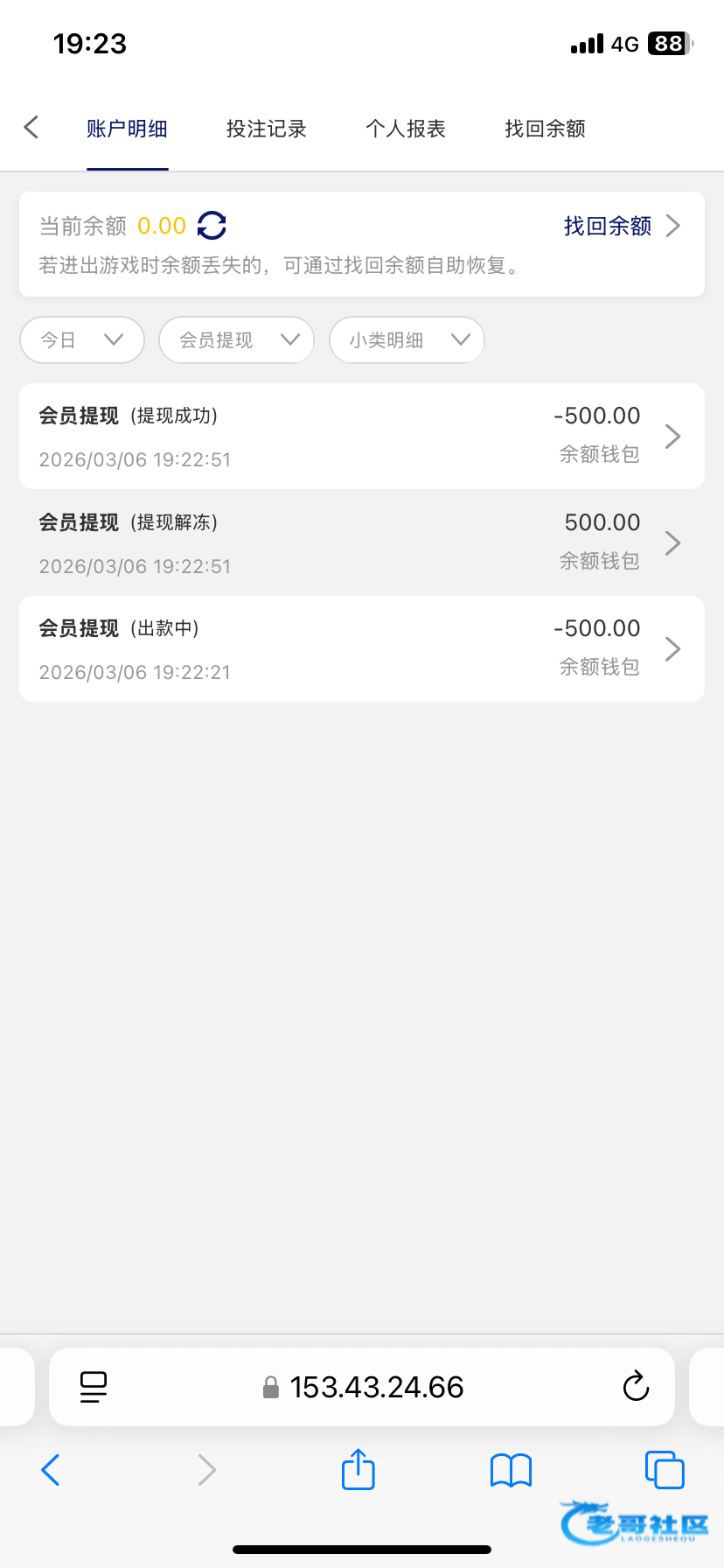Reload the page in Safari address bar
Screen dimensions: 724x1568
tap(636, 1386)
